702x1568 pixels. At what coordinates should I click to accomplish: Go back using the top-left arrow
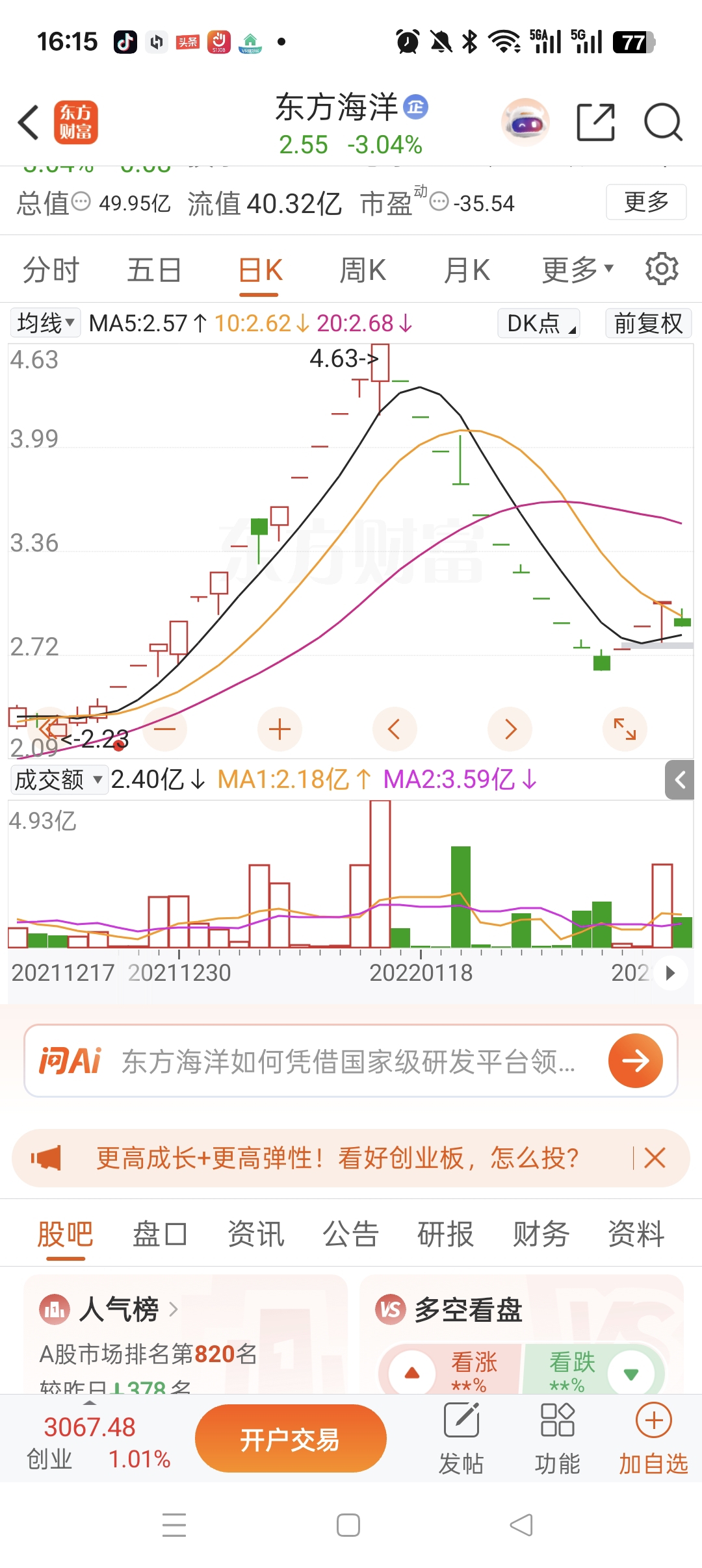click(29, 122)
